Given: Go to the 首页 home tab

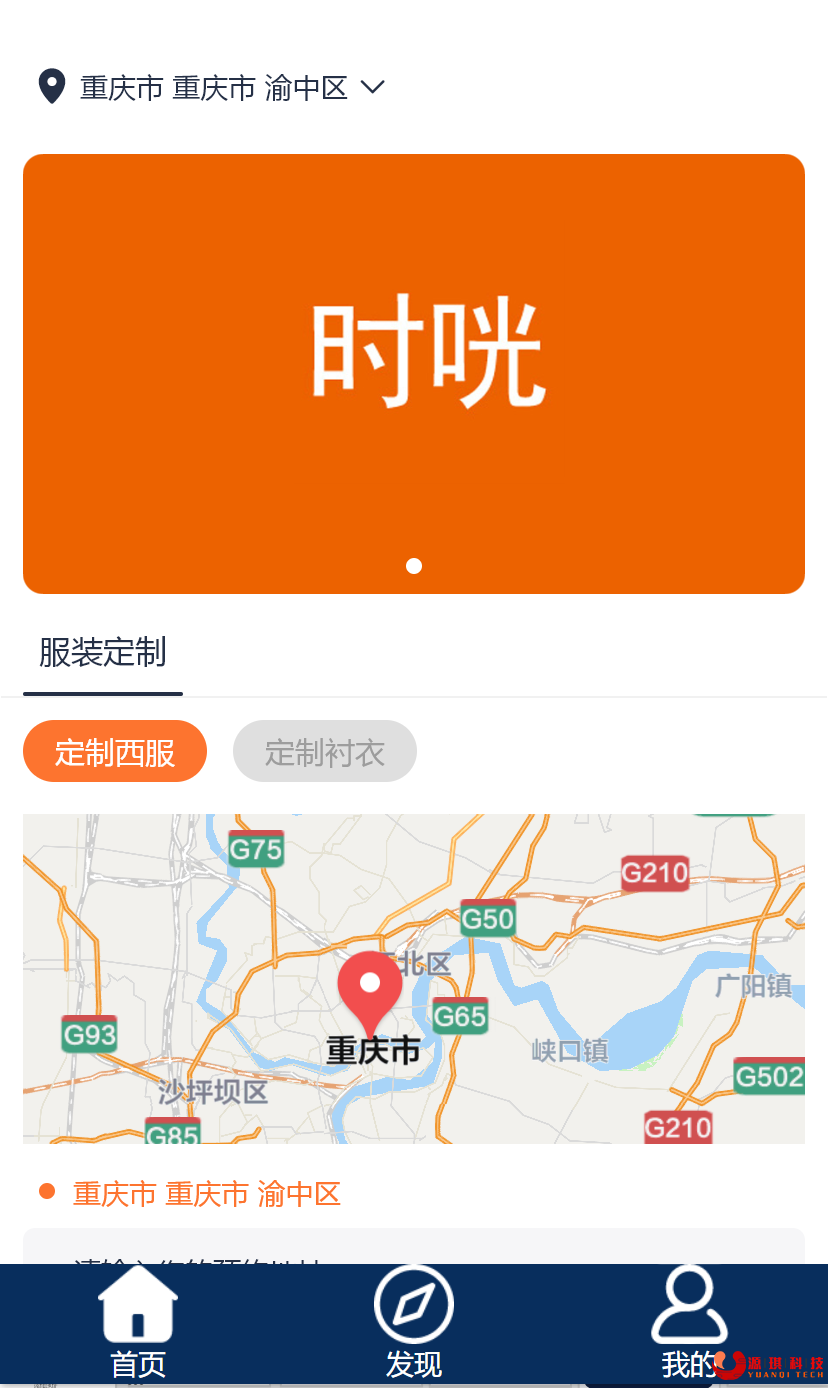Looking at the screenshot, I should [x=138, y=1322].
